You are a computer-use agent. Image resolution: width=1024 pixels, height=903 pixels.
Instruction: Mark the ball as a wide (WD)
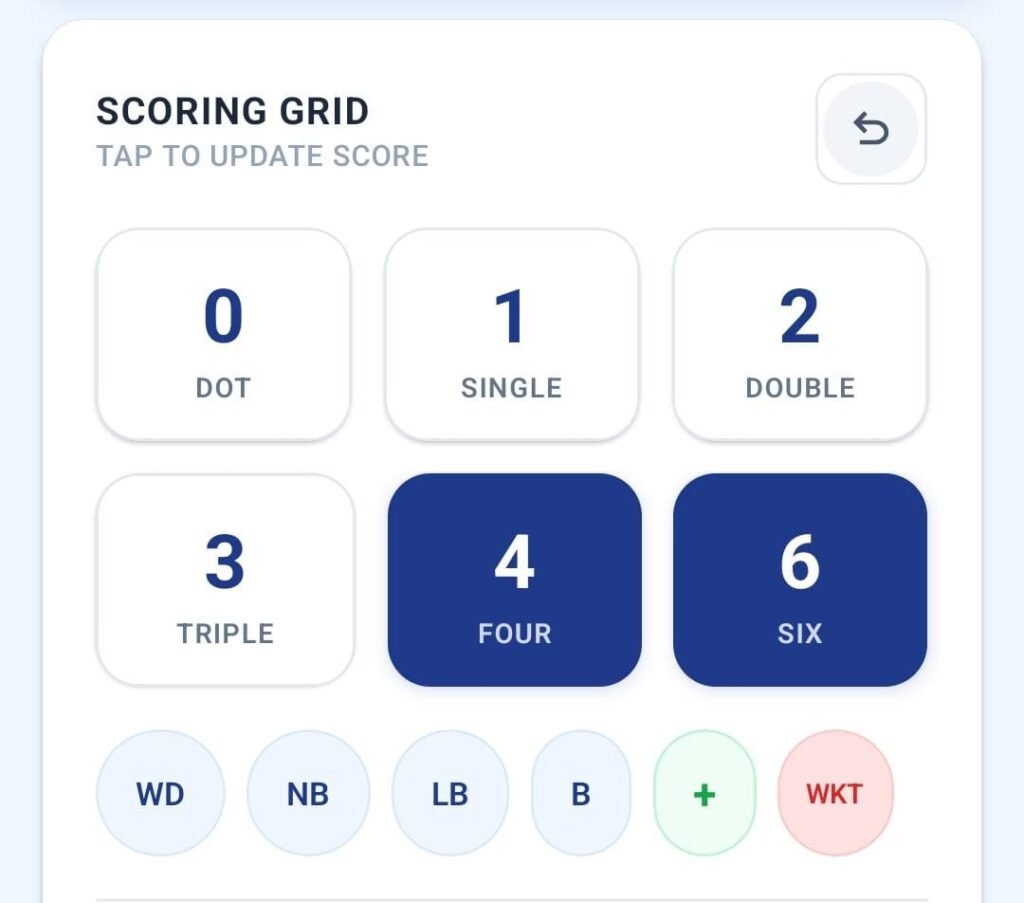[x=160, y=794]
